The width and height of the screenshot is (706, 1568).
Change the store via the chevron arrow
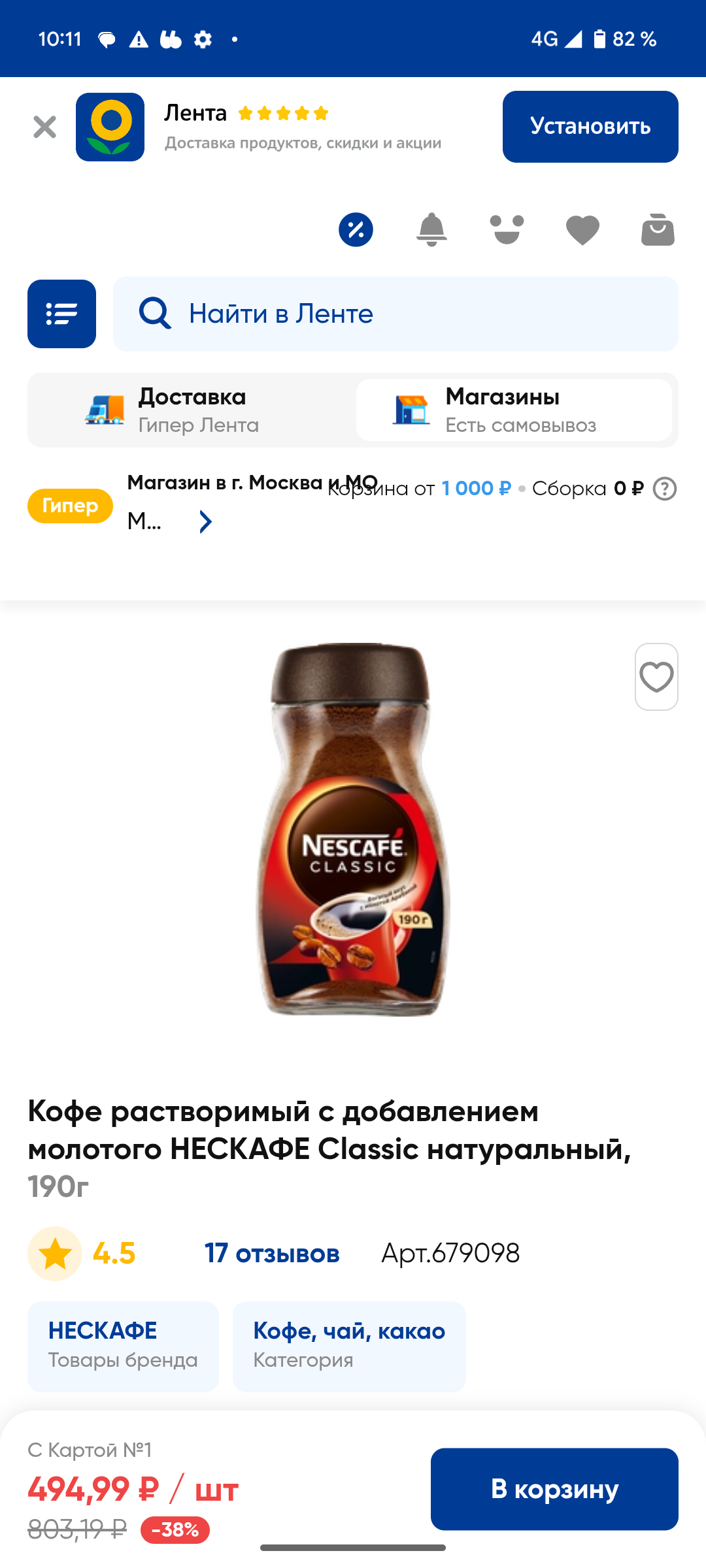pyautogui.click(x=205, y=522)
